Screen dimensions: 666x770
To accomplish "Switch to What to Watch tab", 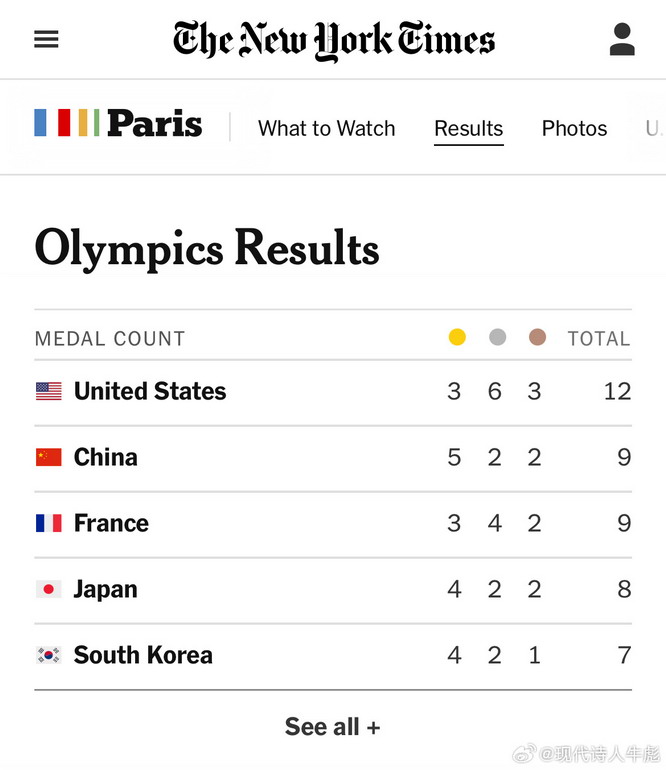I will pyautogui.click(x=326, y=128).
